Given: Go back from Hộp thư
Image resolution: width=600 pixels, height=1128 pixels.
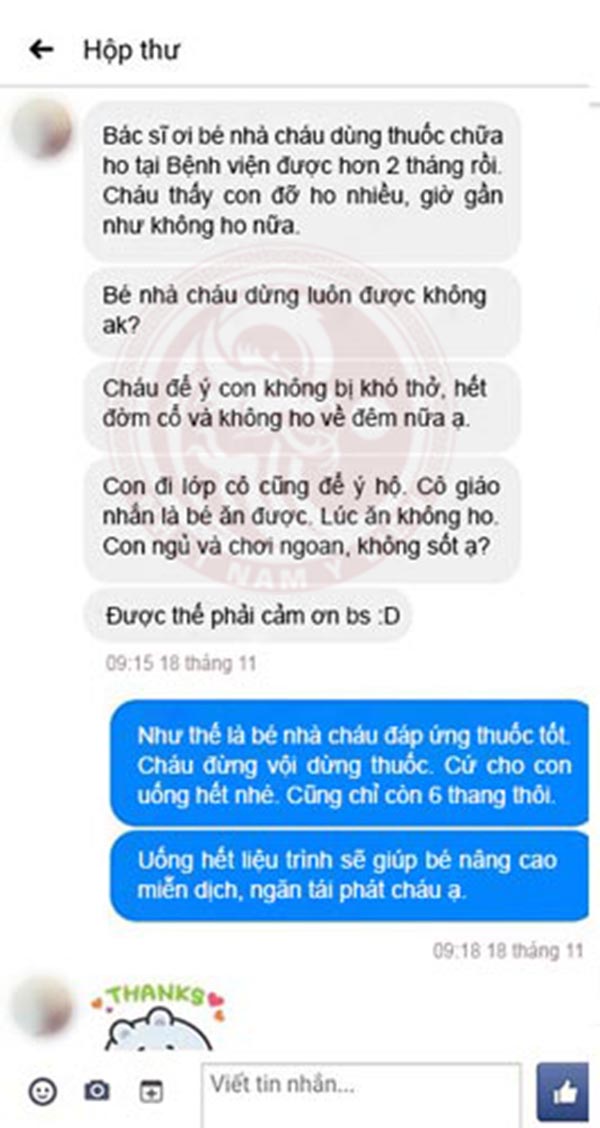Looking at the screenshot, I should (x=41, y=49).
